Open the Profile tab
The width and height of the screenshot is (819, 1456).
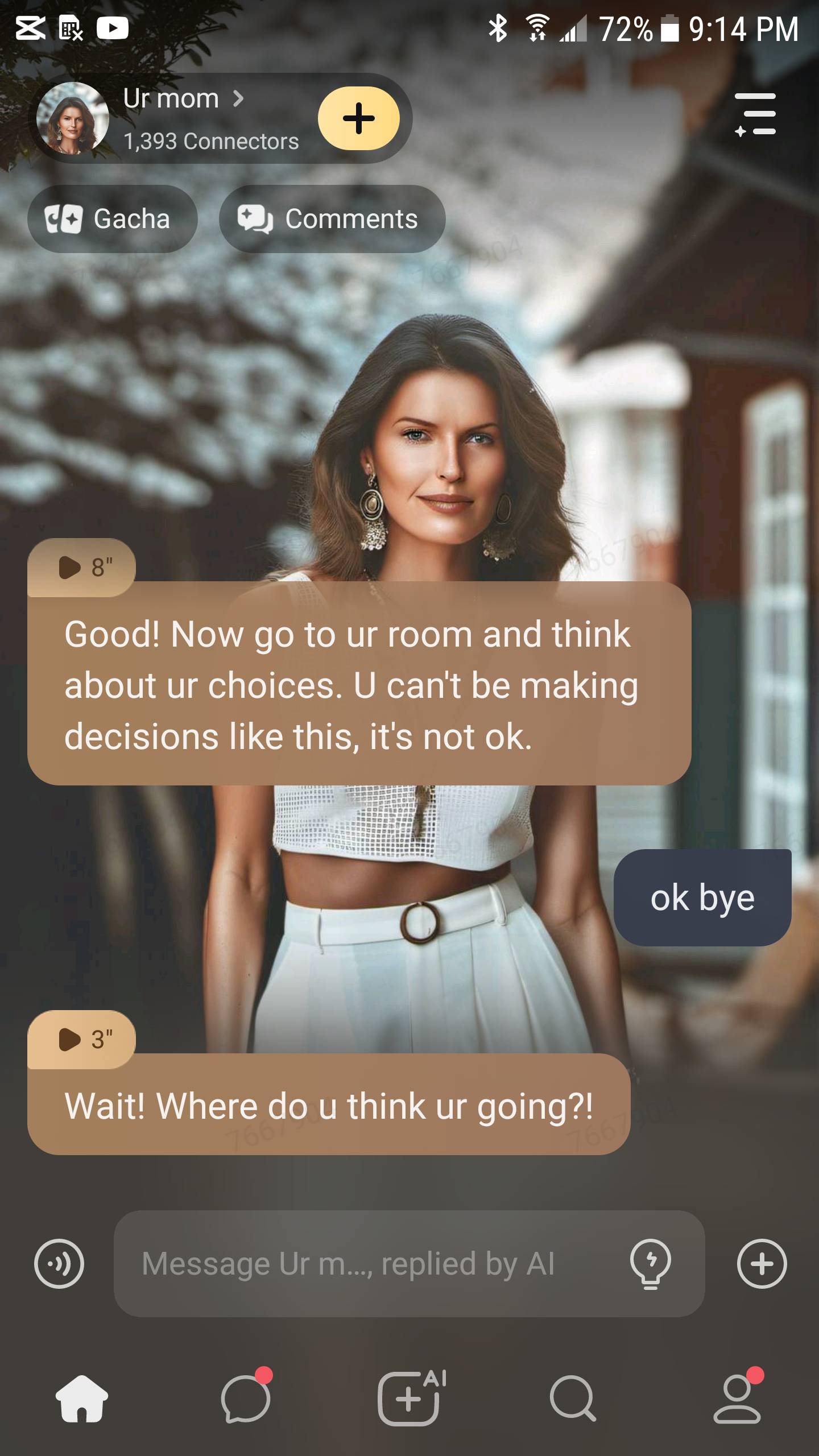(737, 1398)
